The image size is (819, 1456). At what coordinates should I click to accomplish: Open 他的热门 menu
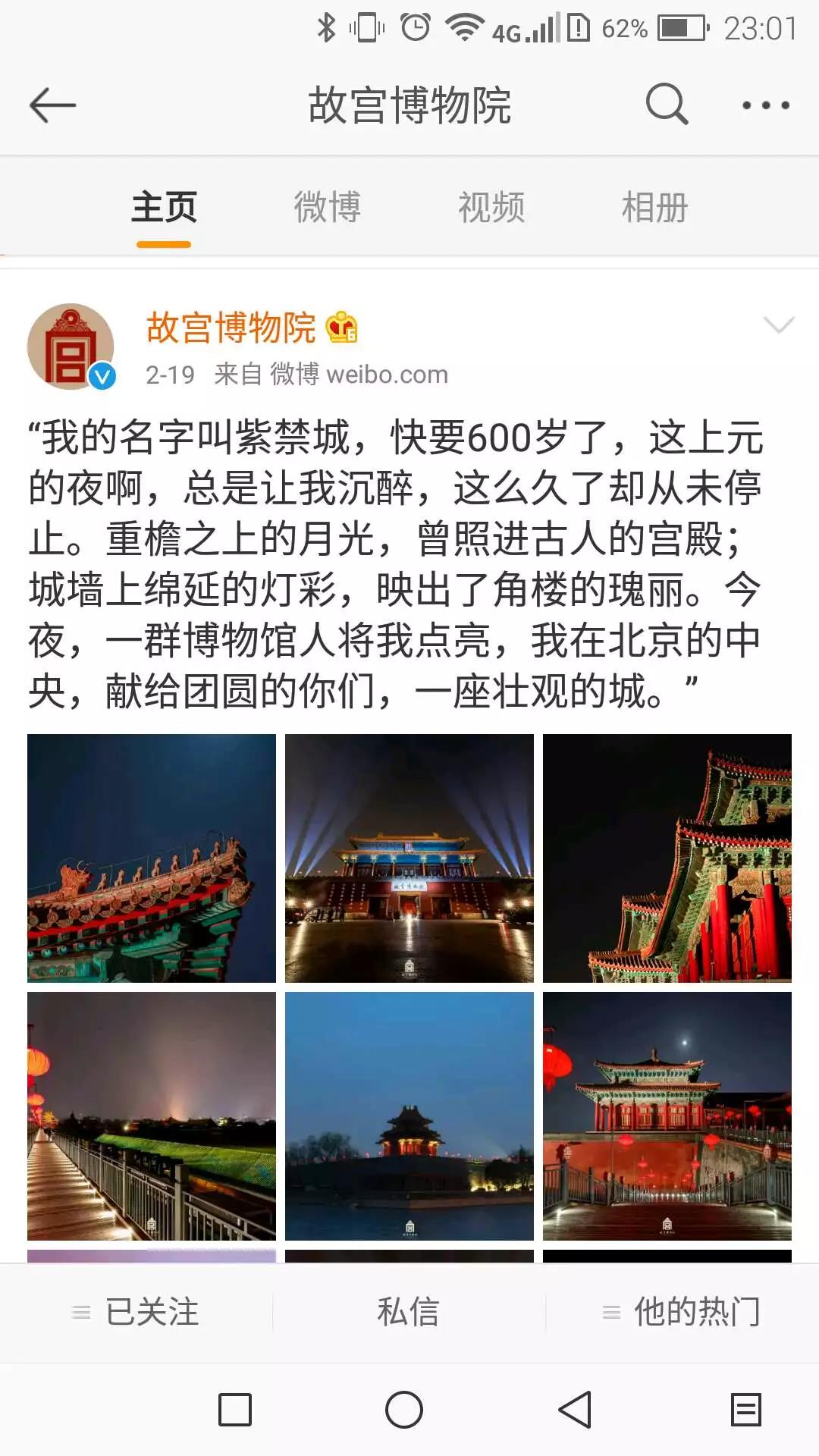pyautogui.click(x=682, y=1312)
